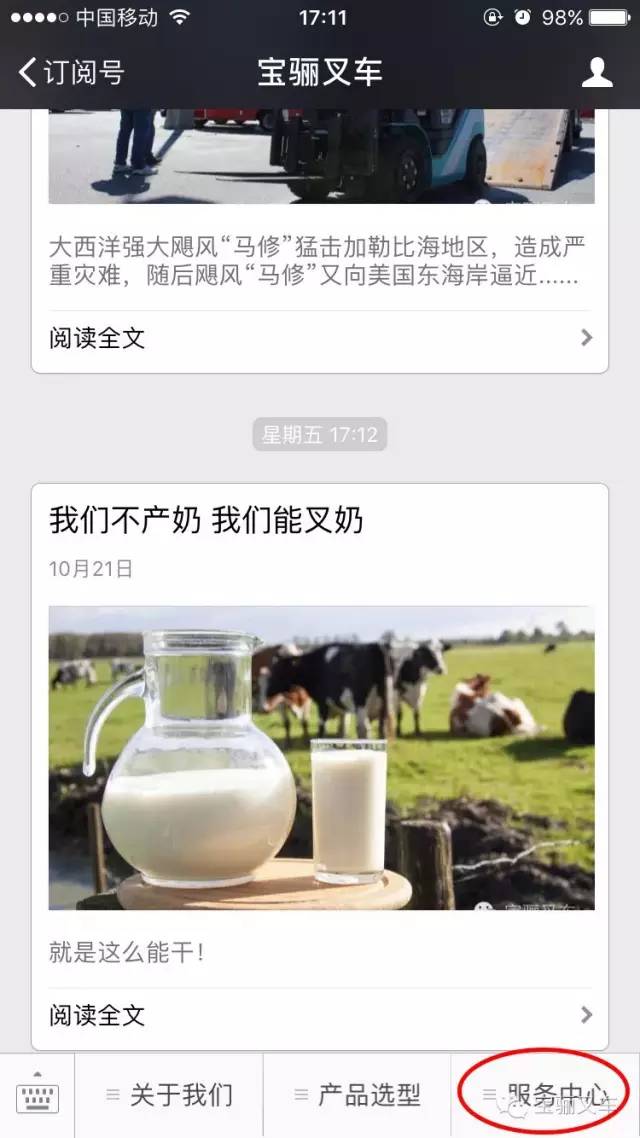This screenshot has height=1138, width=640.
Task: Go back to 订阅号 list
Action: tap(70, 72)
